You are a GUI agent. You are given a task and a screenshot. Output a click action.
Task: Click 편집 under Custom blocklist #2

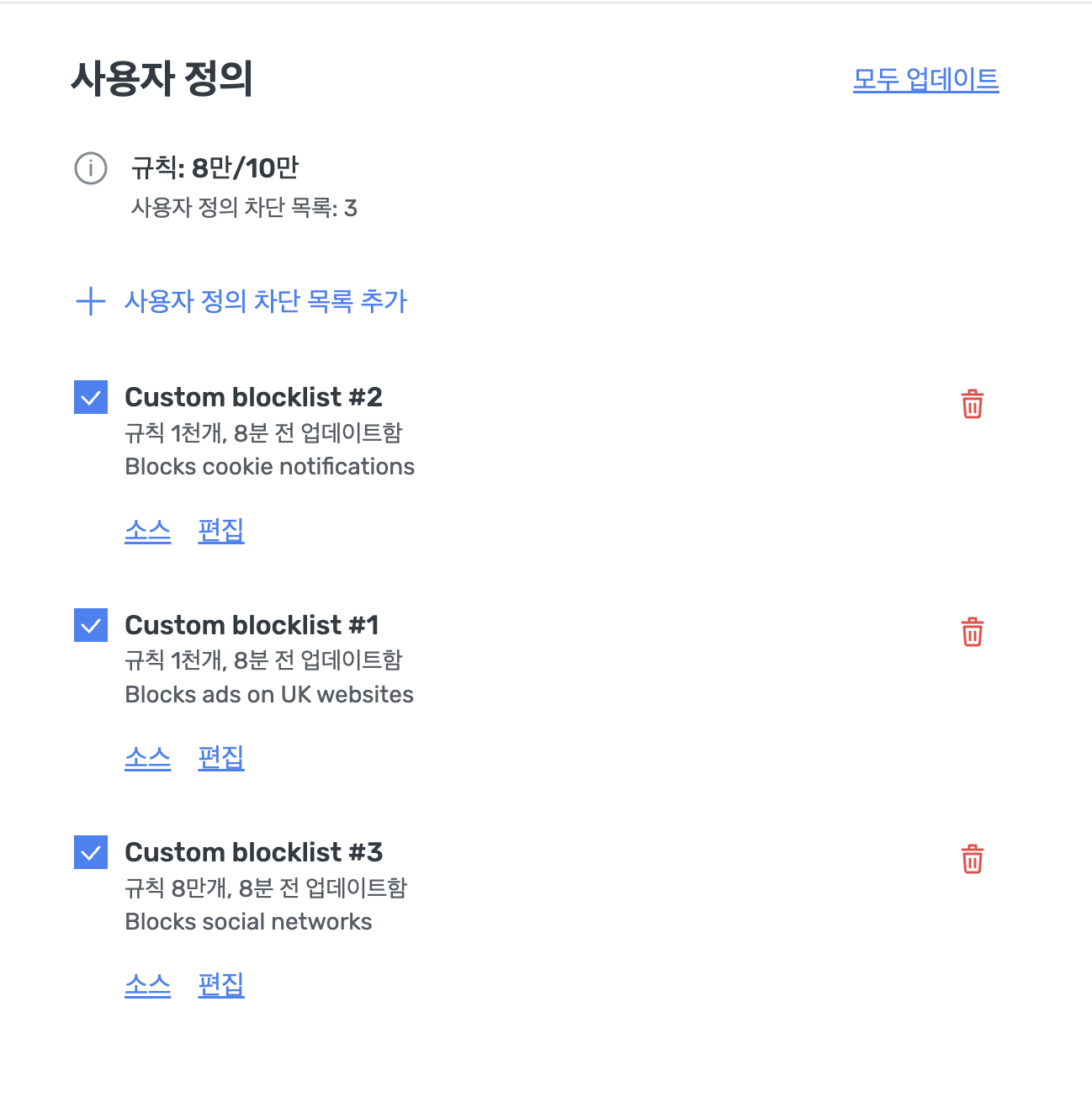[x=220, y=530]
